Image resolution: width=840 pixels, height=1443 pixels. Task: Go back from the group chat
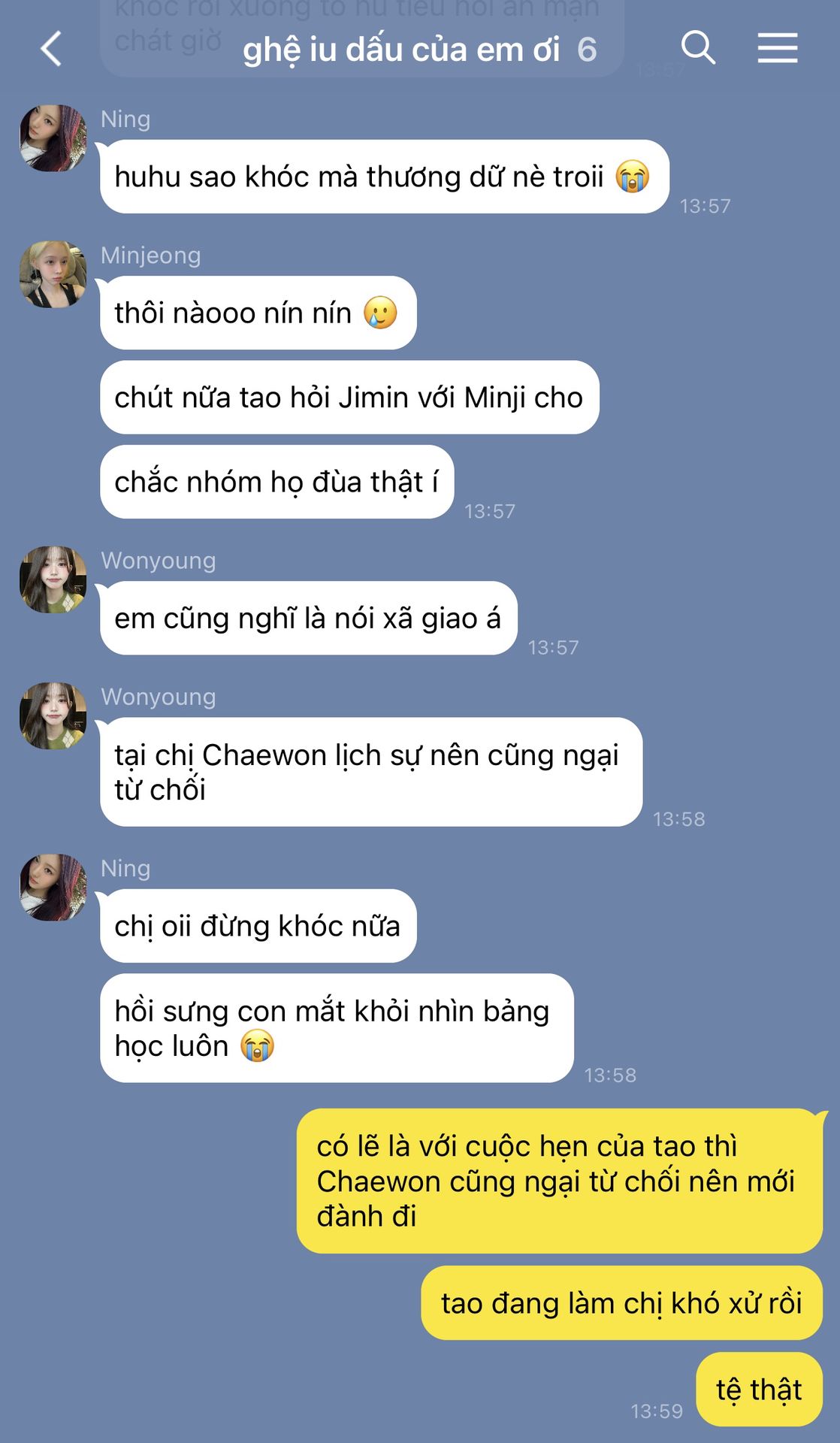point(50,49)
